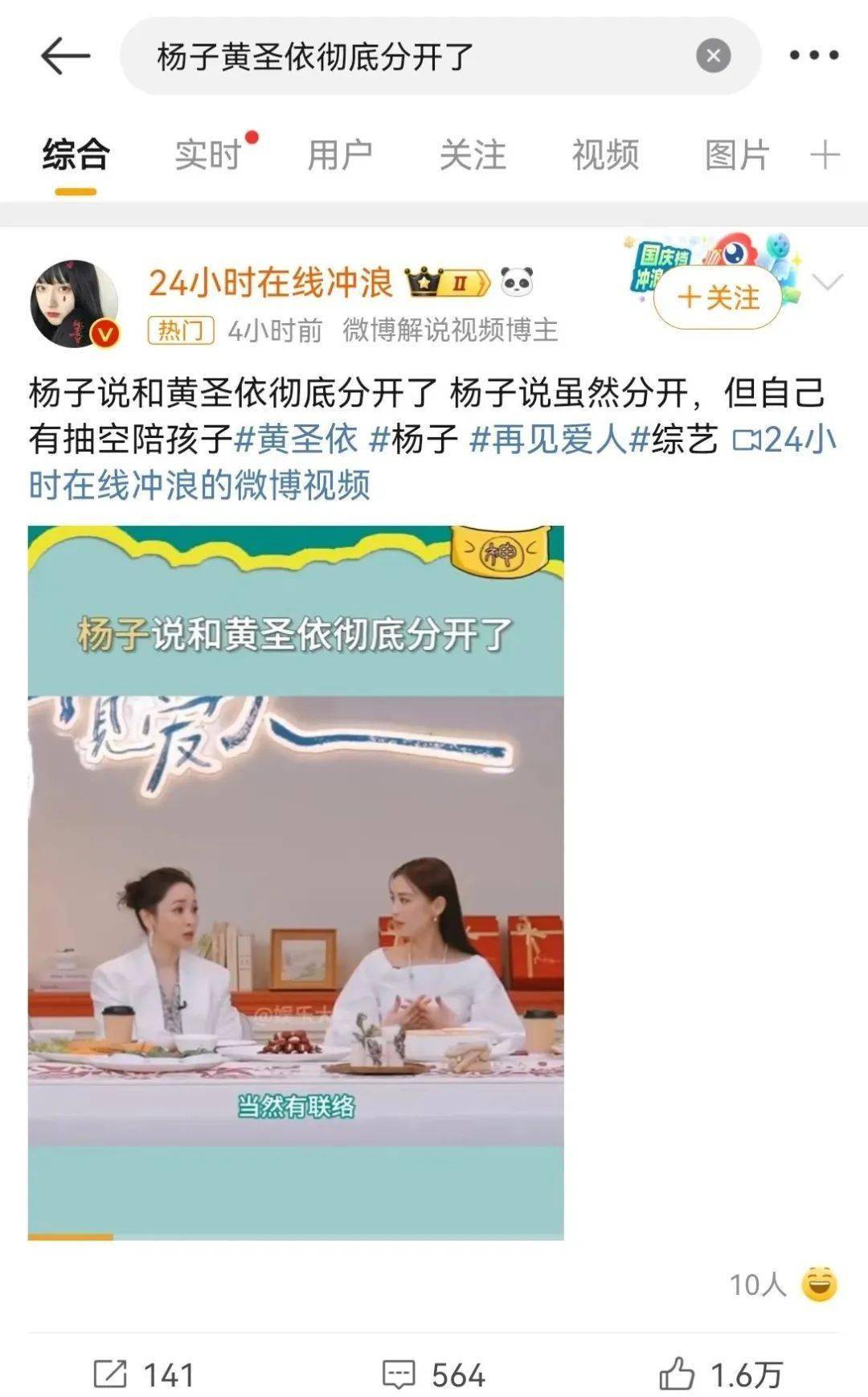Follow 24小时在线冲浪 with 关注 button
This screenshot has width=868, height=1397.
coord(718,298)
